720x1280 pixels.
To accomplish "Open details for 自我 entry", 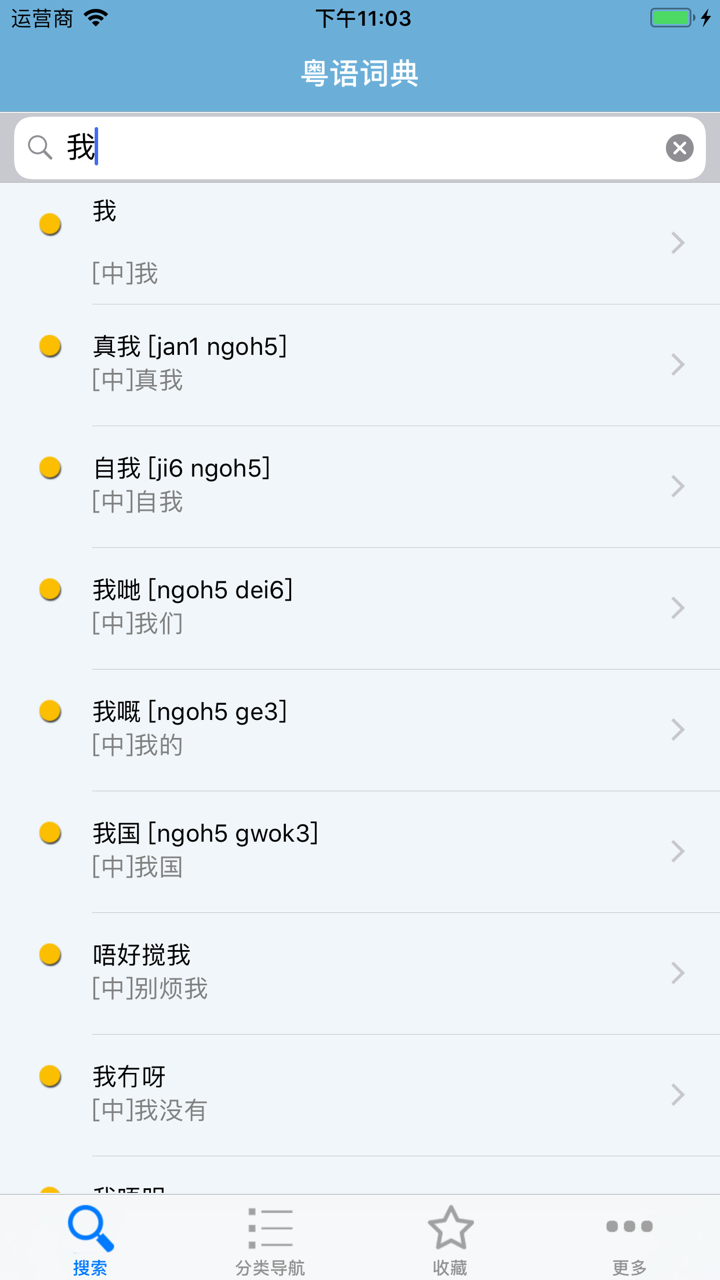I will point(677,486).
